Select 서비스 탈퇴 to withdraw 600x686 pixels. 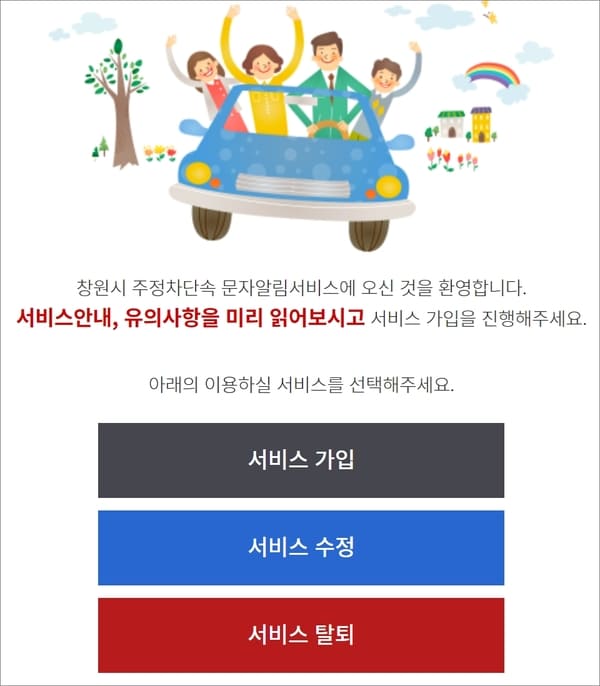pos(301,634)
